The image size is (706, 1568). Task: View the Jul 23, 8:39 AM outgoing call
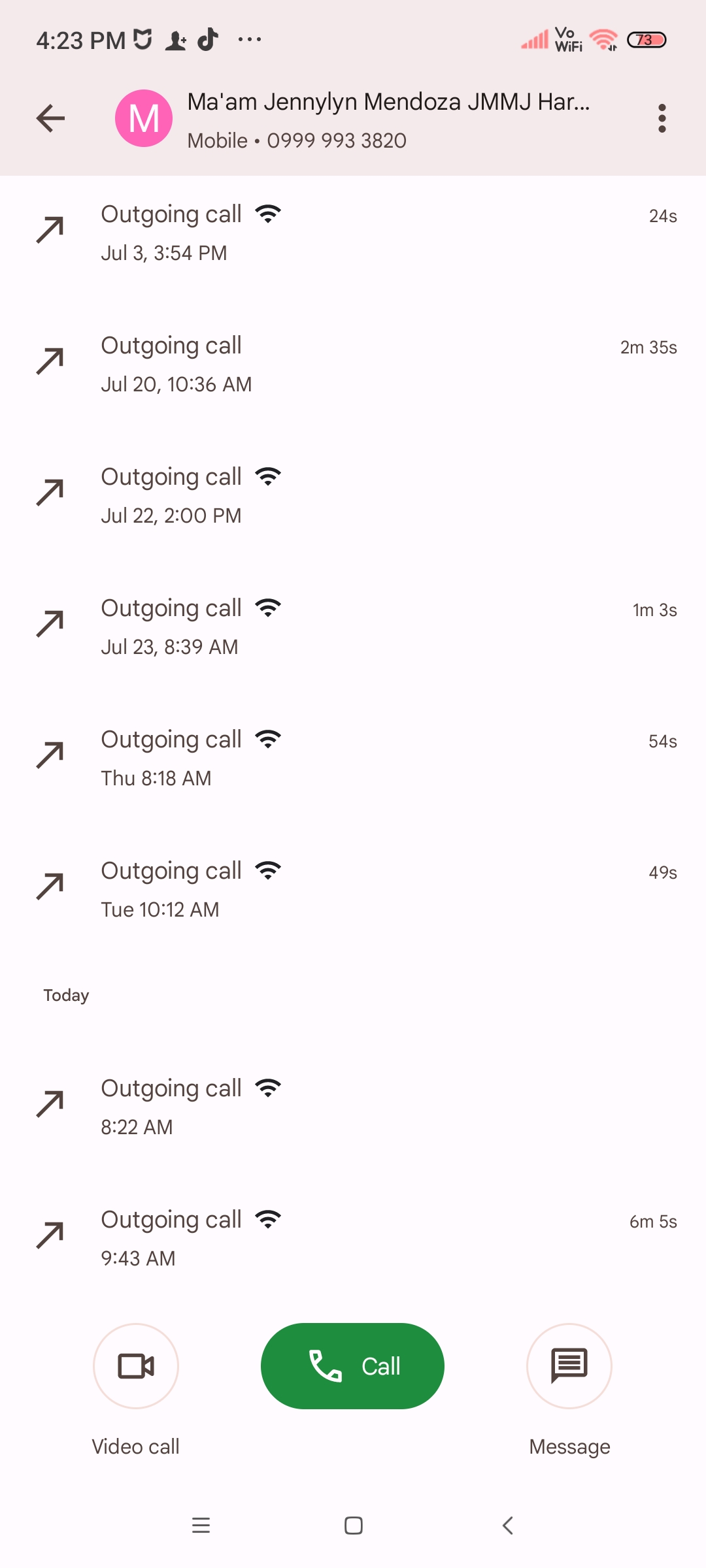(x=353, y=627)
